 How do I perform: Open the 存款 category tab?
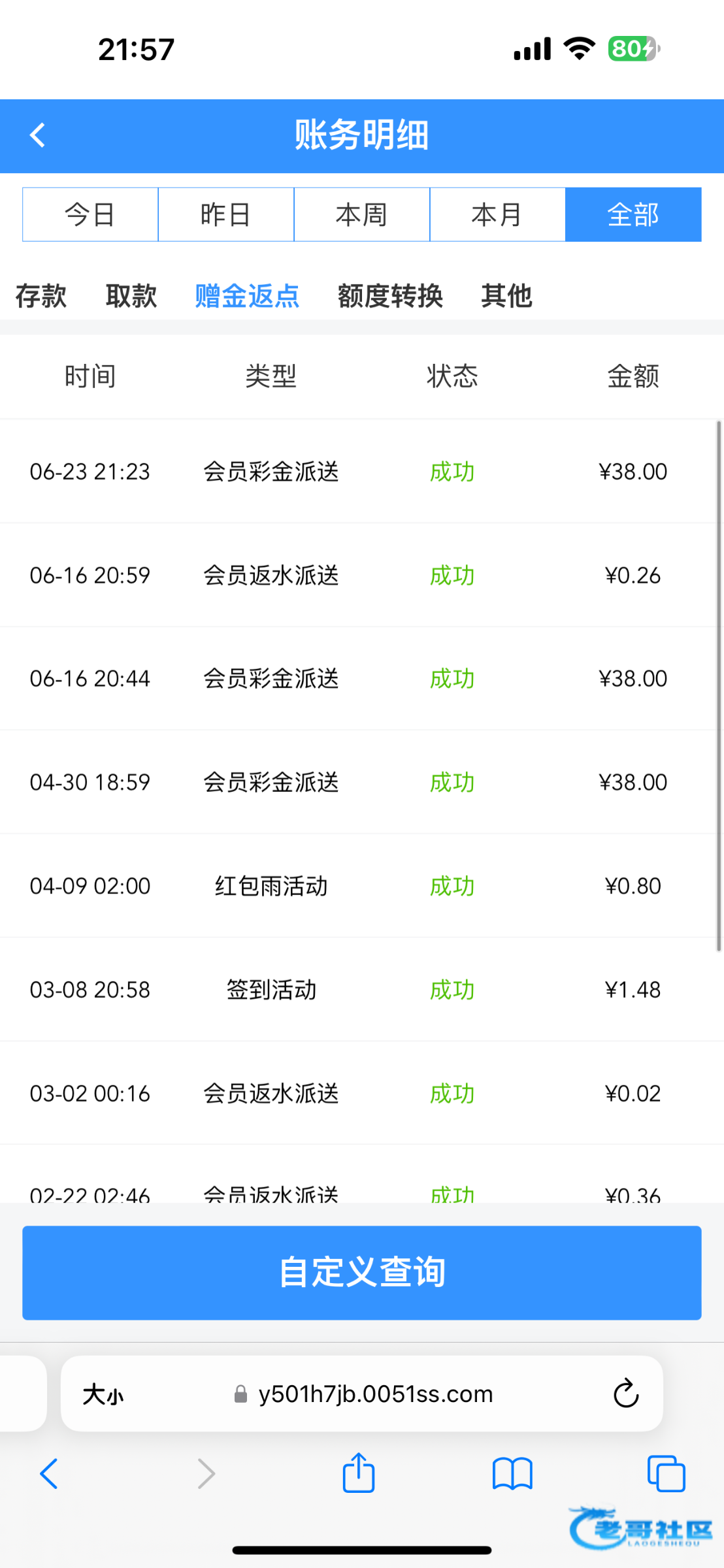(x=41, y=296)
